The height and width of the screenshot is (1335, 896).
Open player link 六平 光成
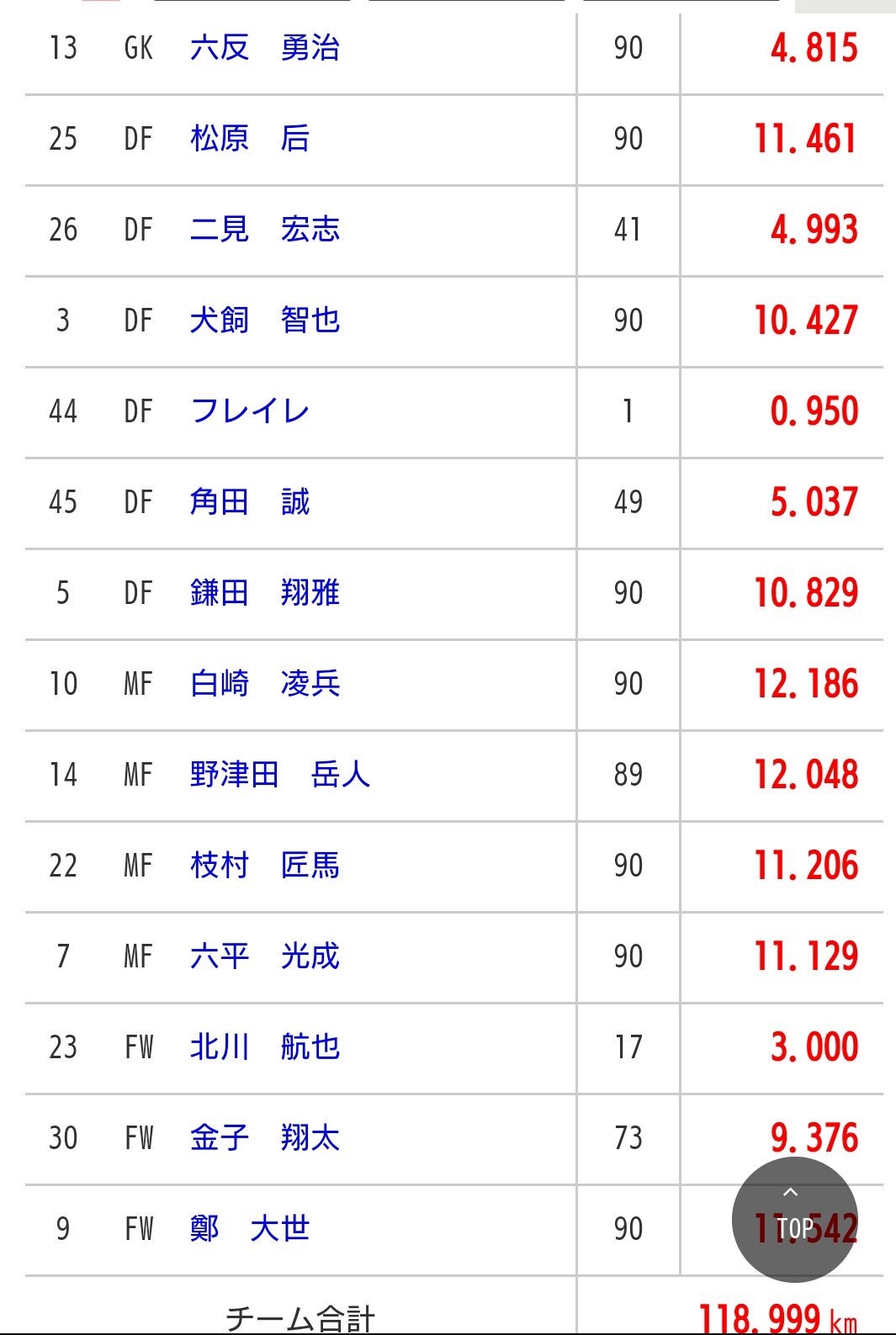pyautogui.click(x=264, y=956)
